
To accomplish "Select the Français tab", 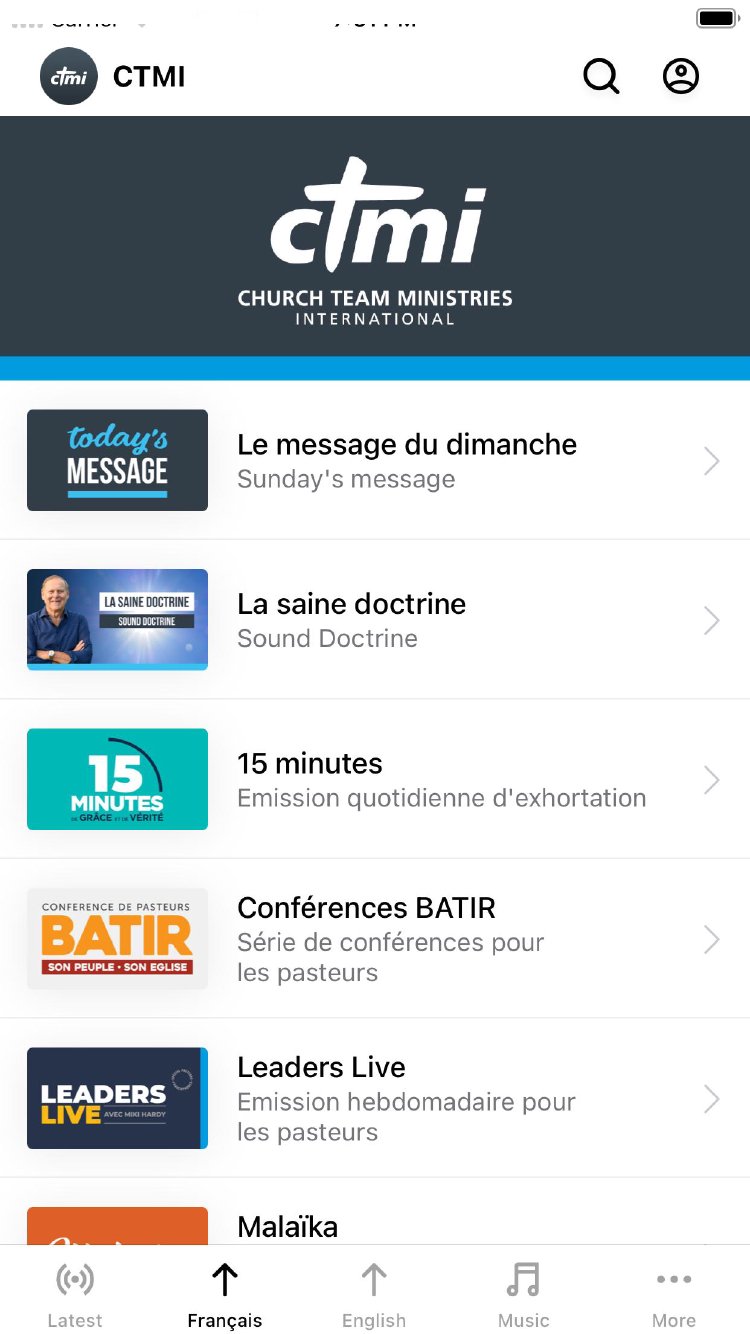I will 225,1294.
